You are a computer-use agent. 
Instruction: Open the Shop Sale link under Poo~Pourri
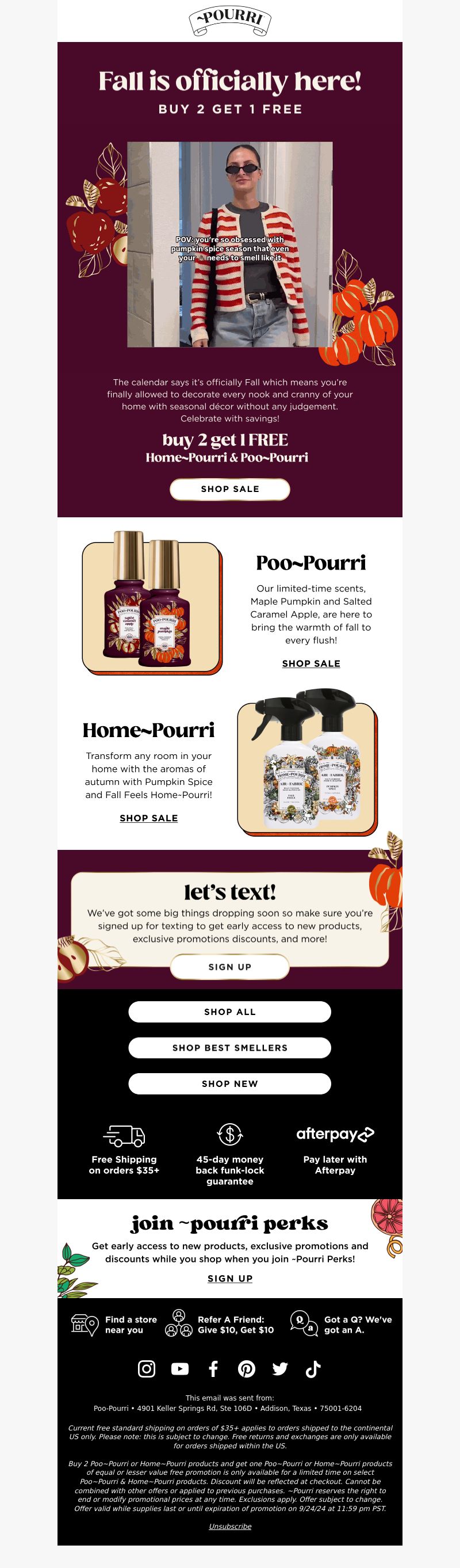click(311, 663)
